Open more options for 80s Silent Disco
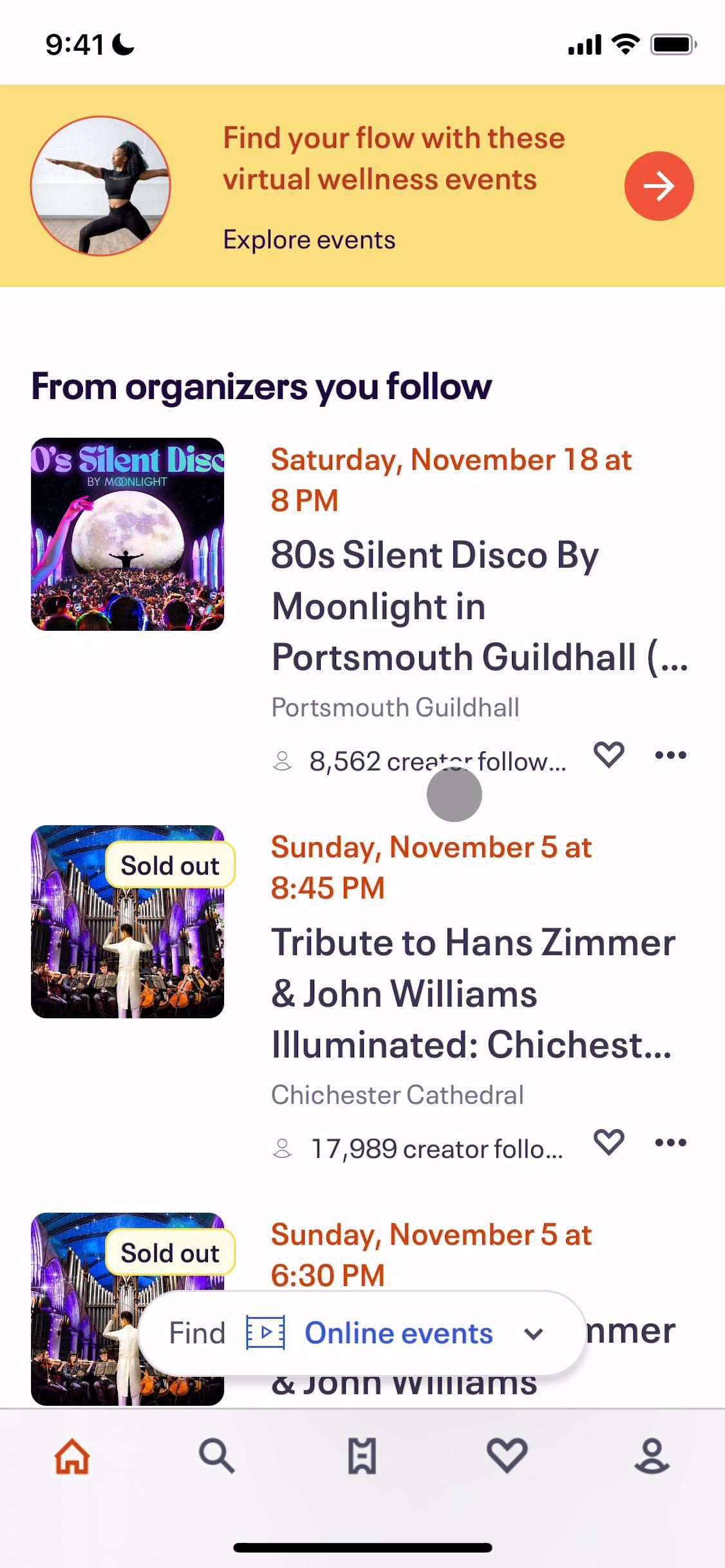This screenshot has width=725, height=1568. point(670,754)
